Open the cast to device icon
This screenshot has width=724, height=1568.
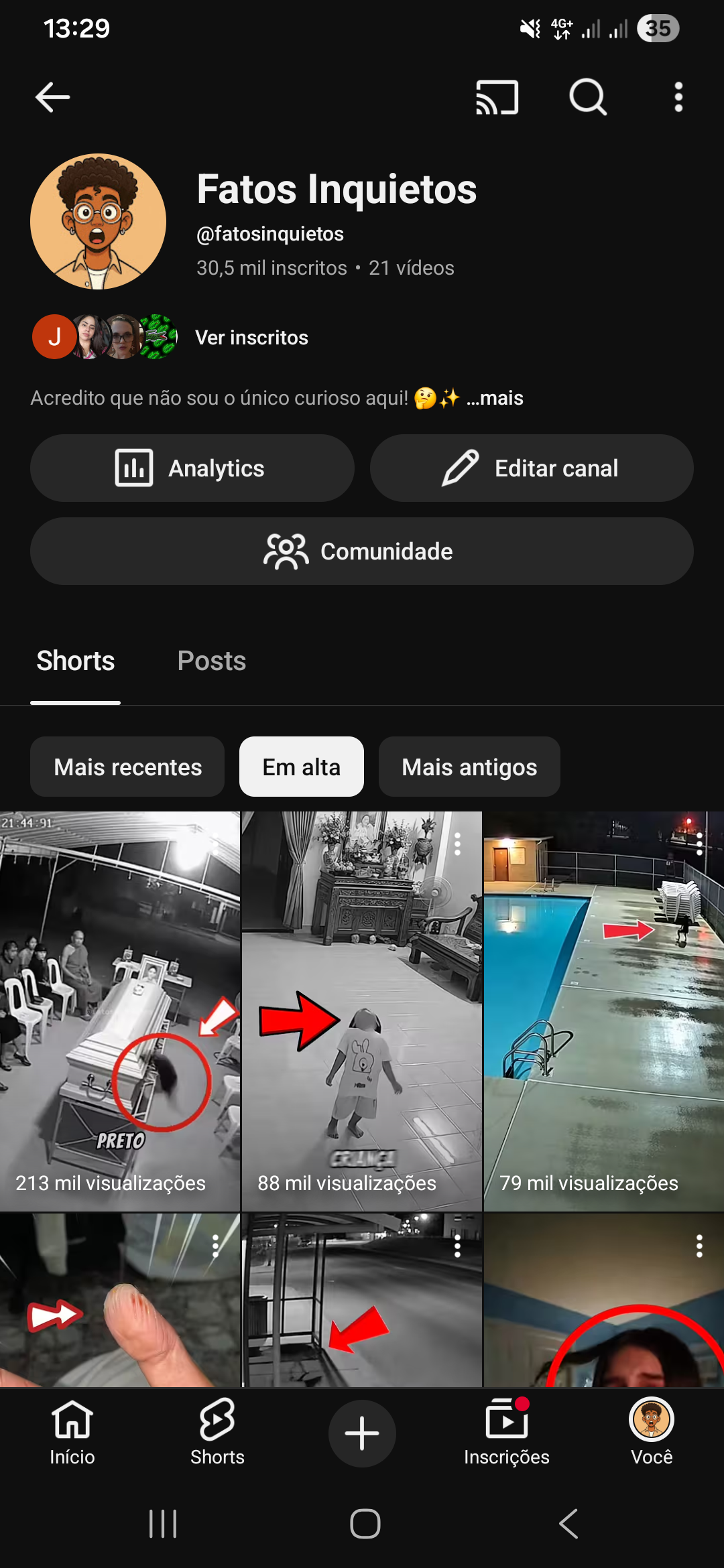(497, 98)
